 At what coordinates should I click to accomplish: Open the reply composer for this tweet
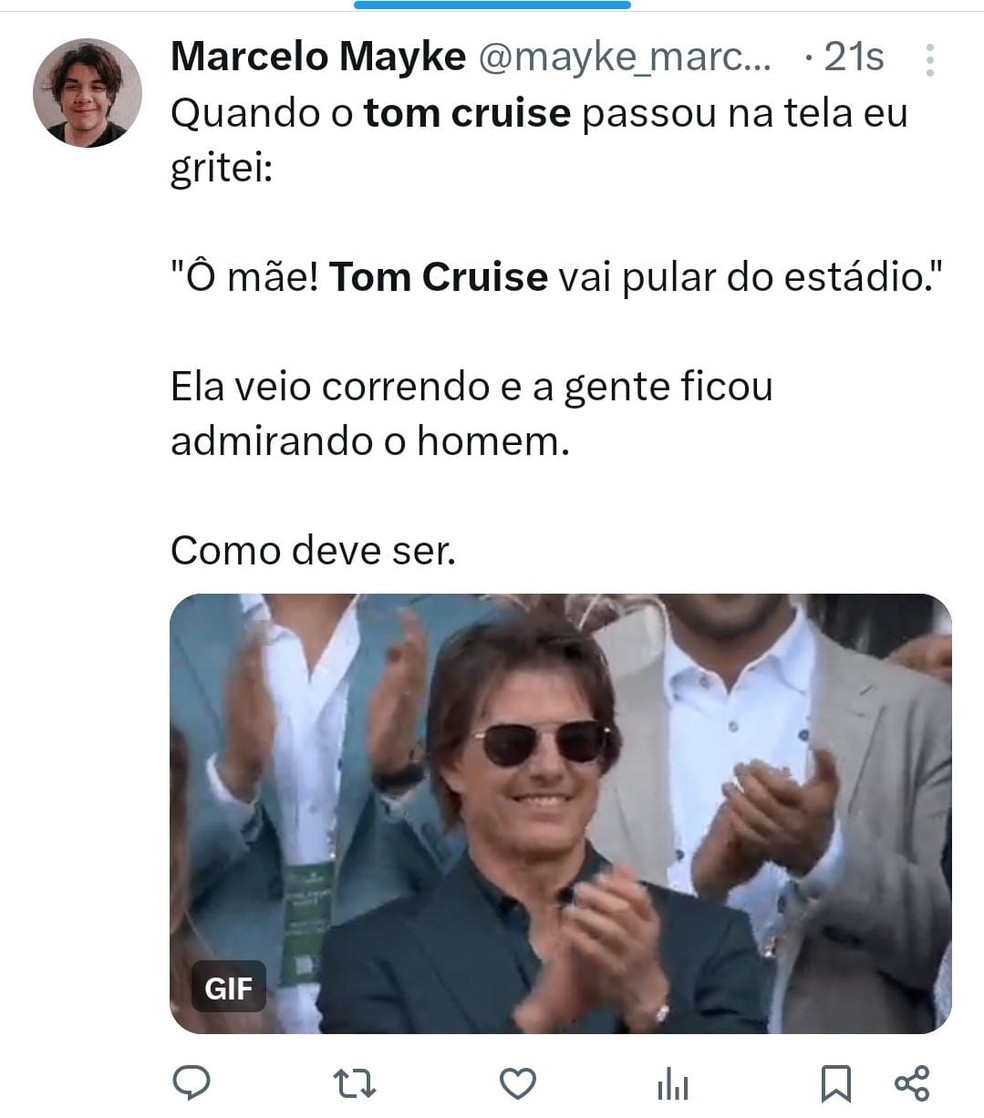(x=193, y=1081)
